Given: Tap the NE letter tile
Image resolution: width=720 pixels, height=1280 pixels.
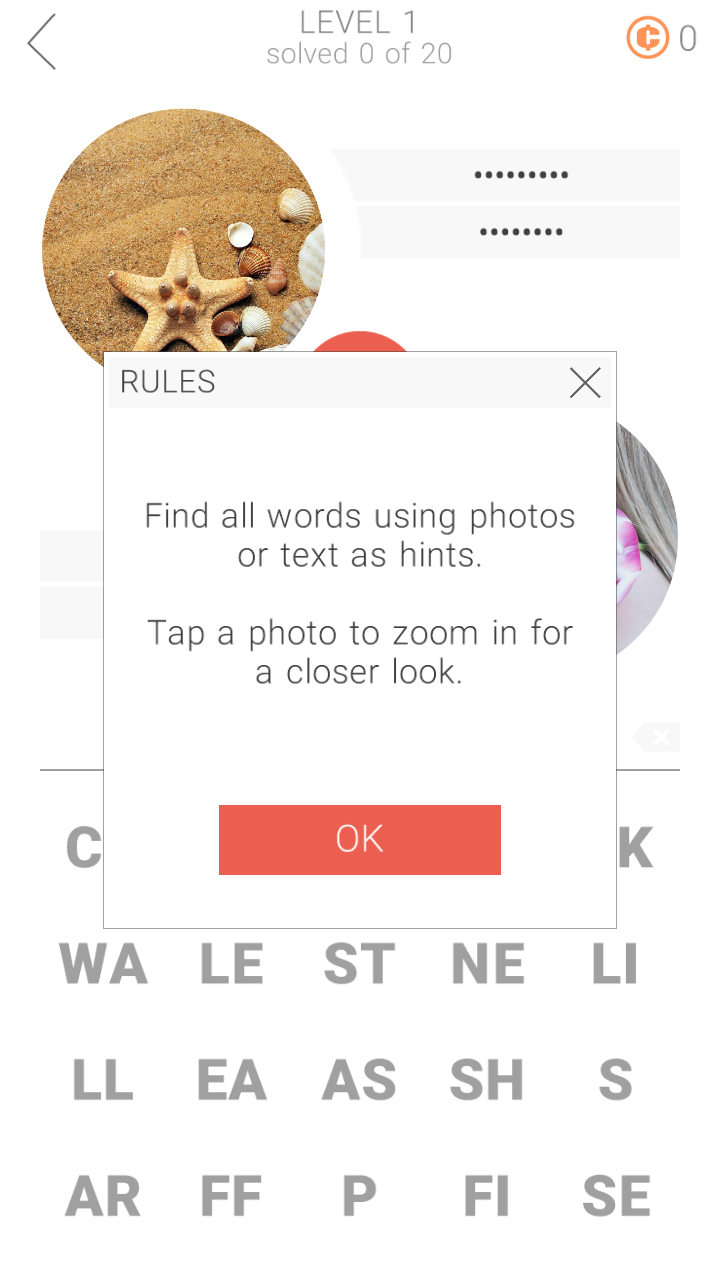Looking at the screenshot, I should pos(488,964).
